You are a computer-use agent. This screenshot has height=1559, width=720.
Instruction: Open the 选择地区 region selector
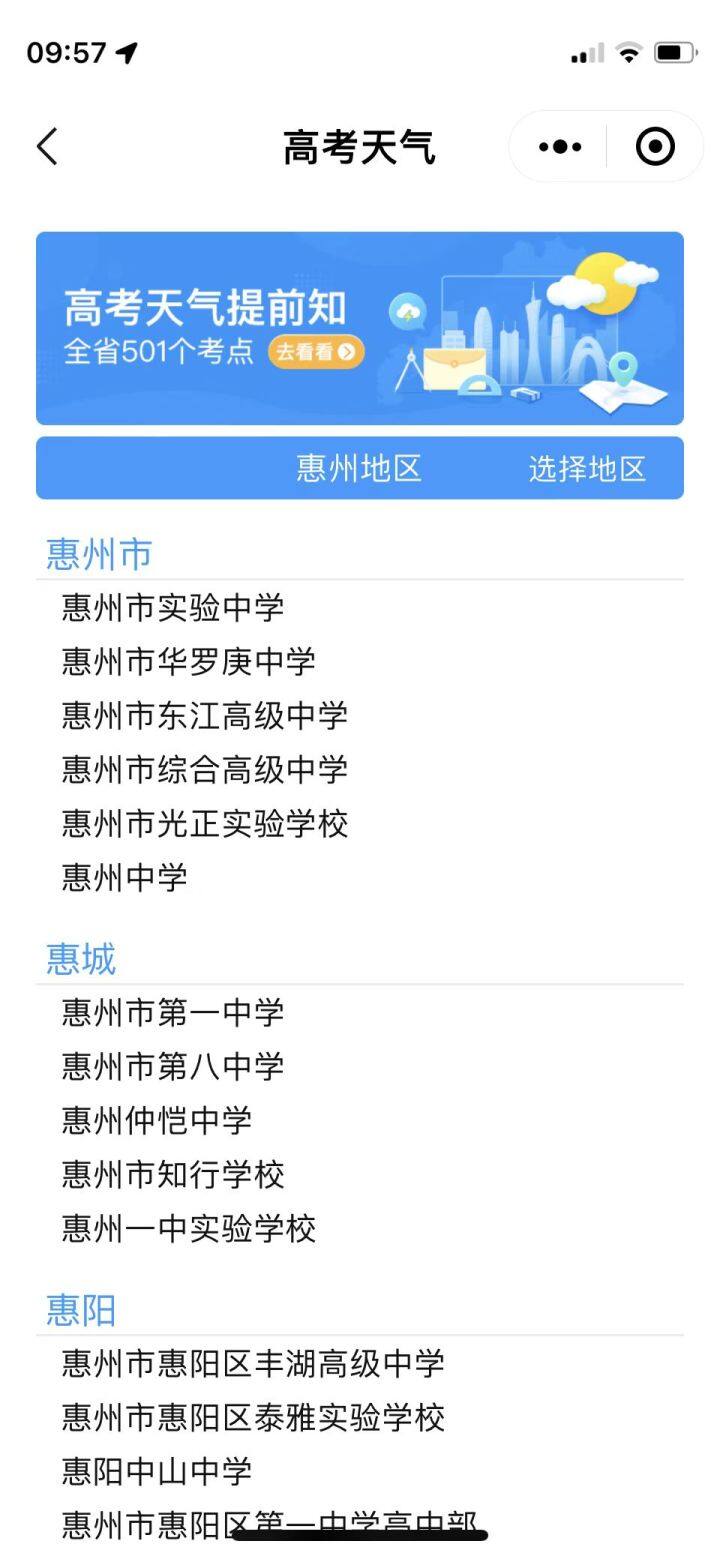click(587, 468)
